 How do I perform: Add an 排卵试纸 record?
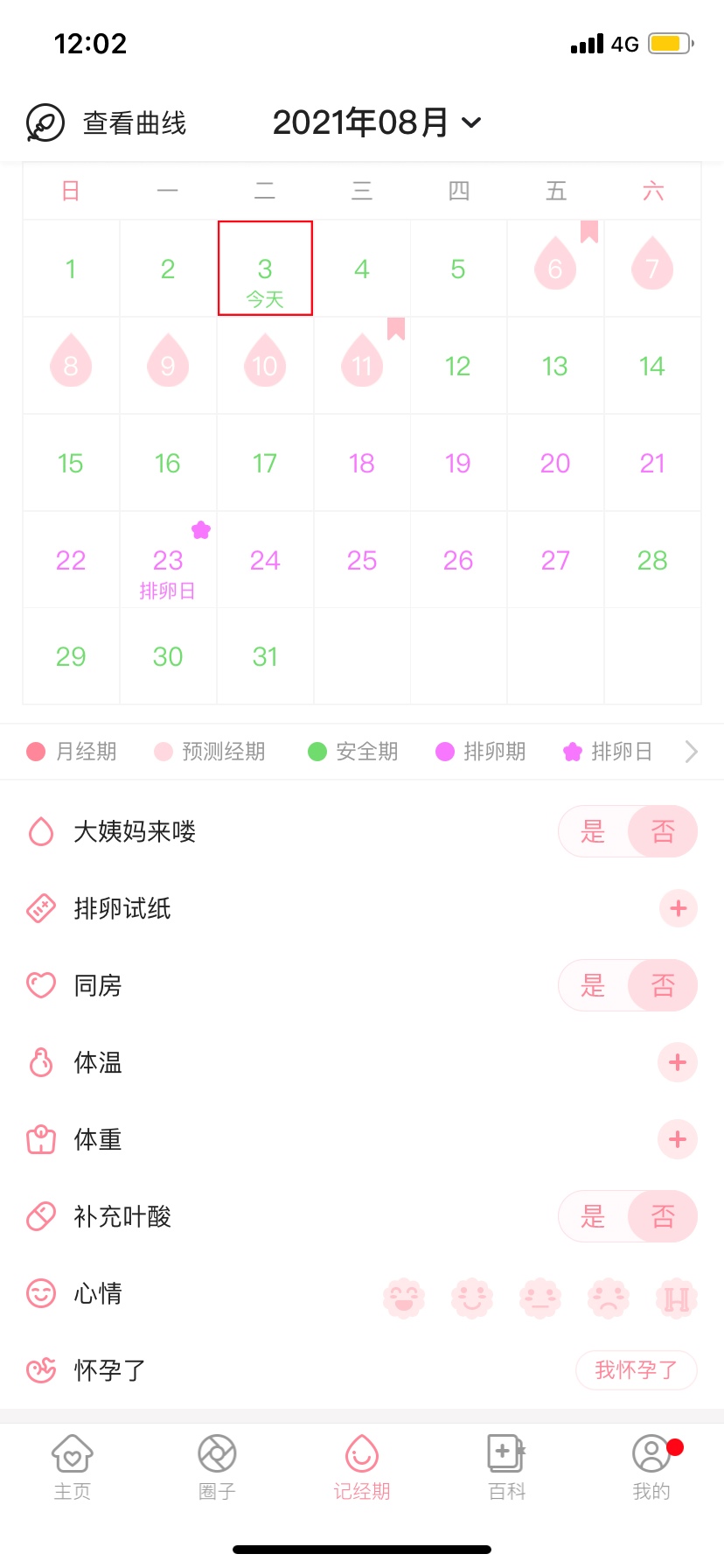[x=678, y=908]
